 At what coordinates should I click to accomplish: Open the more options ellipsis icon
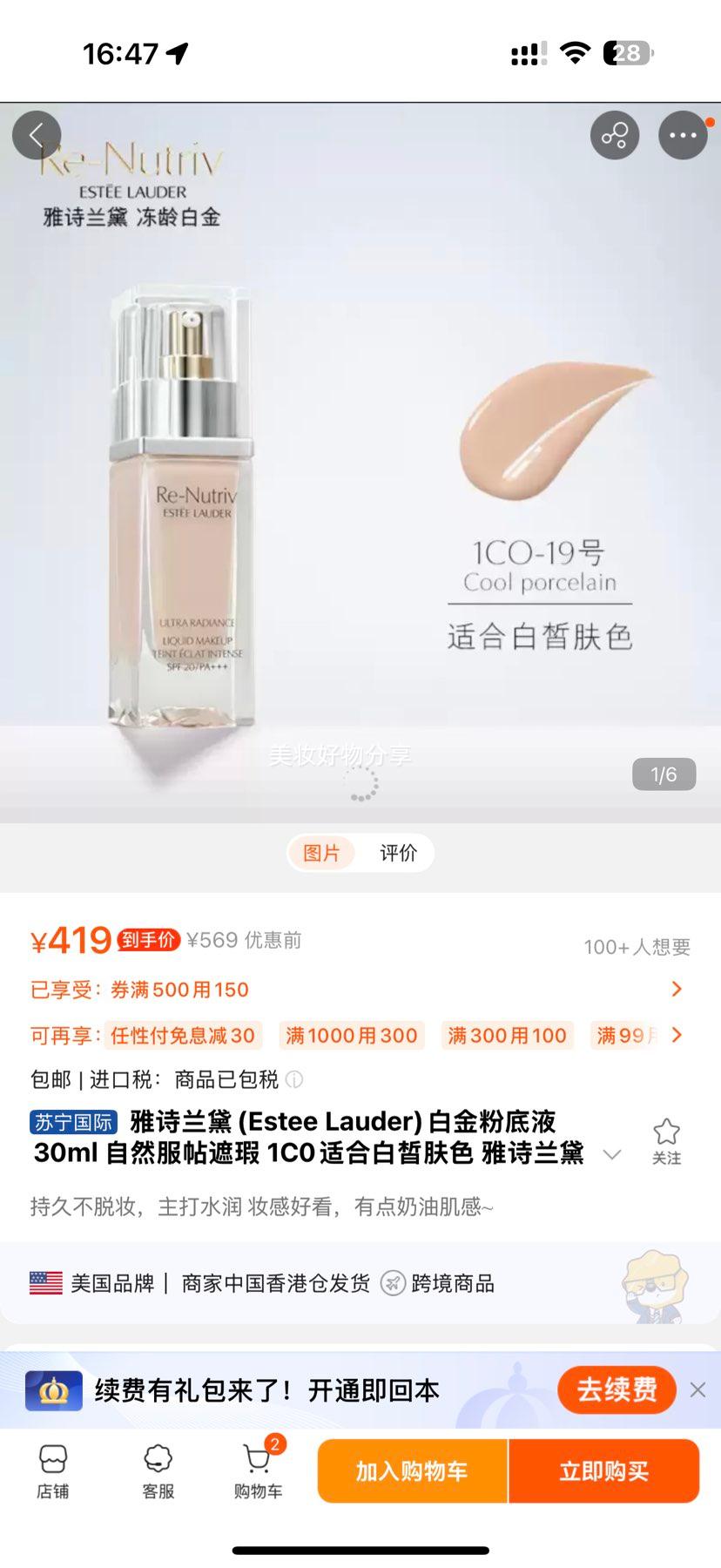(x=684, y=136)
